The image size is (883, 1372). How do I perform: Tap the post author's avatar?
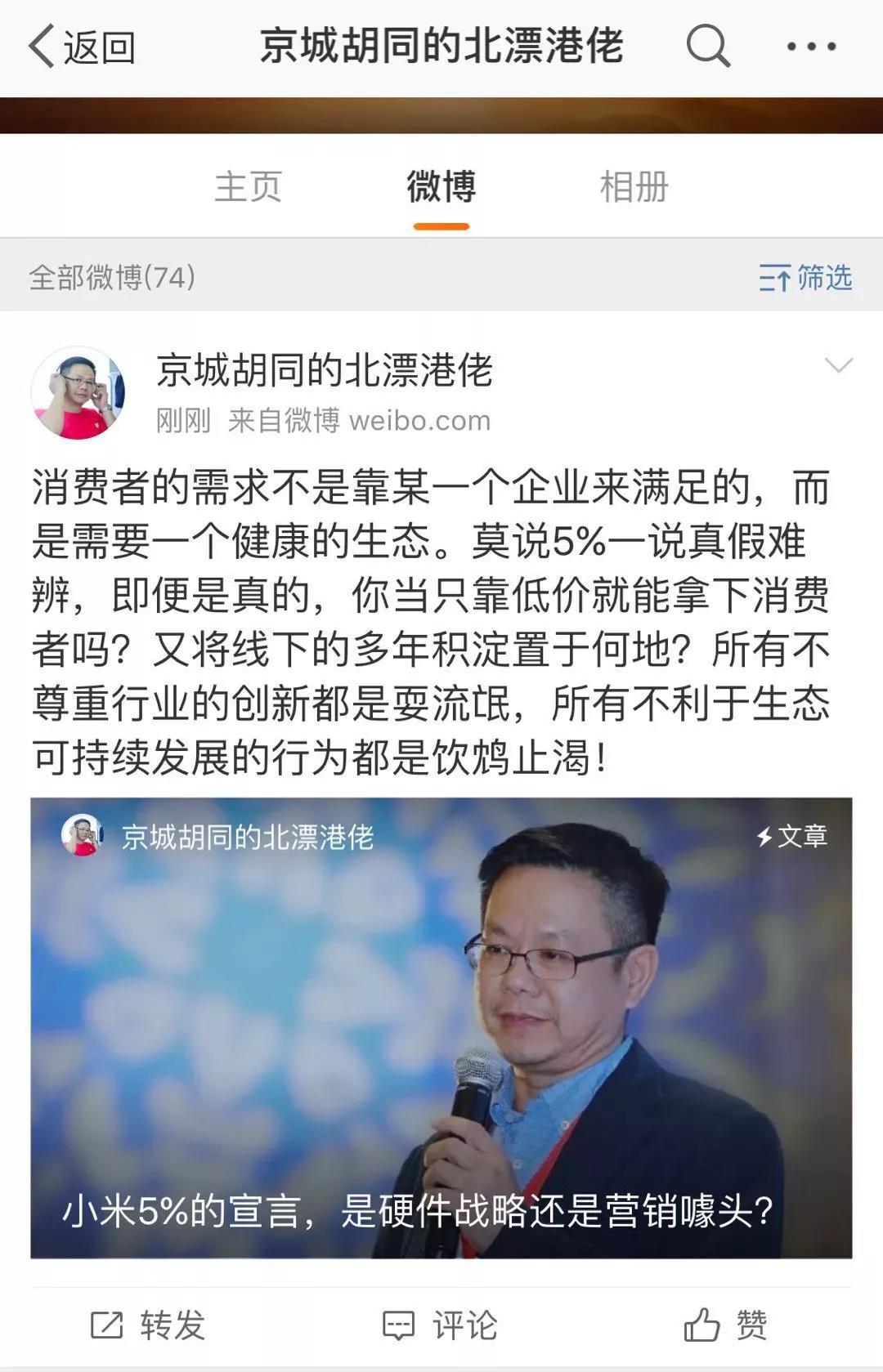(x=78, y=393)
